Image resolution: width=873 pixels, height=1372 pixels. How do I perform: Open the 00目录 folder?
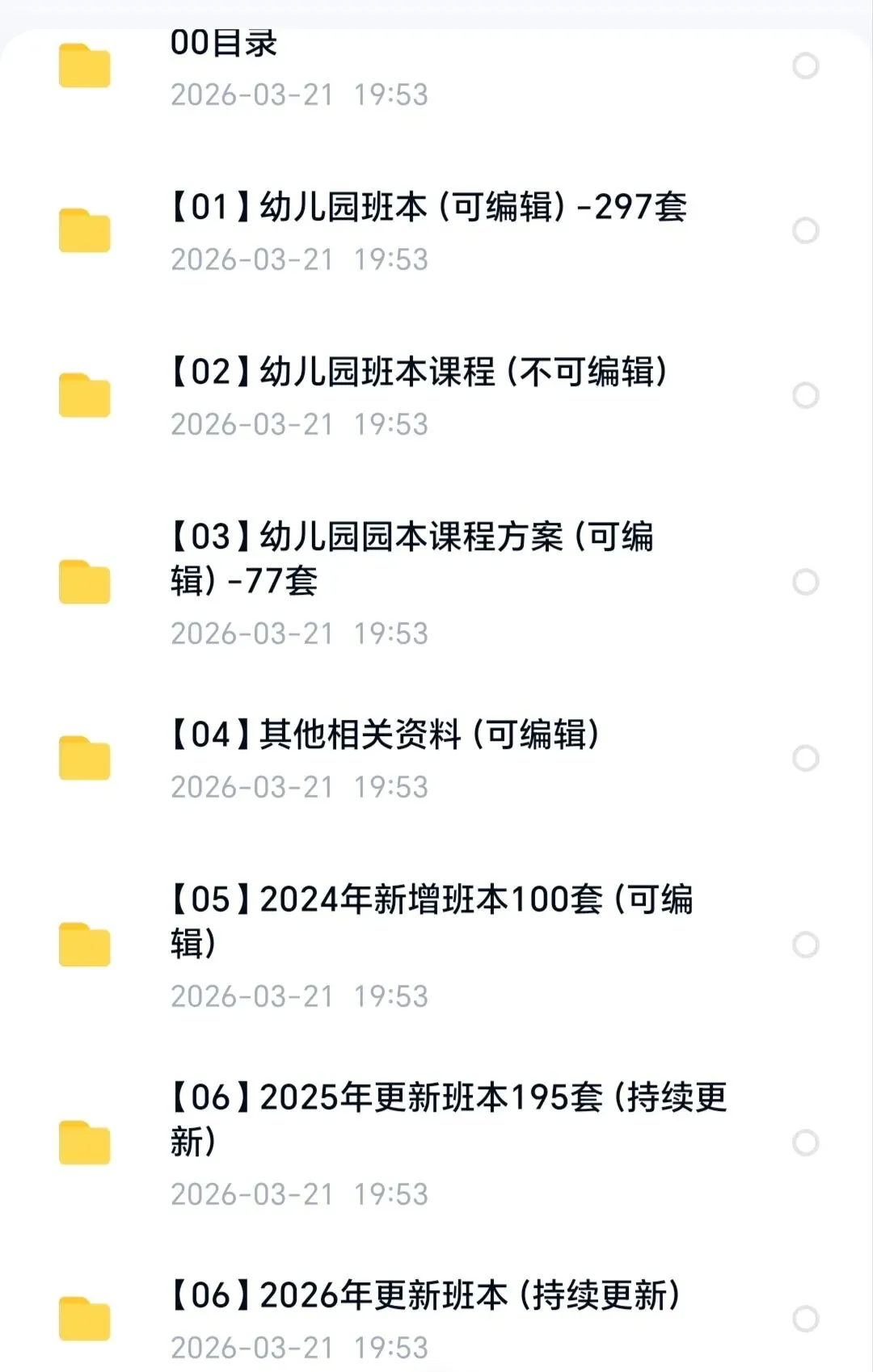coord(224,45)
